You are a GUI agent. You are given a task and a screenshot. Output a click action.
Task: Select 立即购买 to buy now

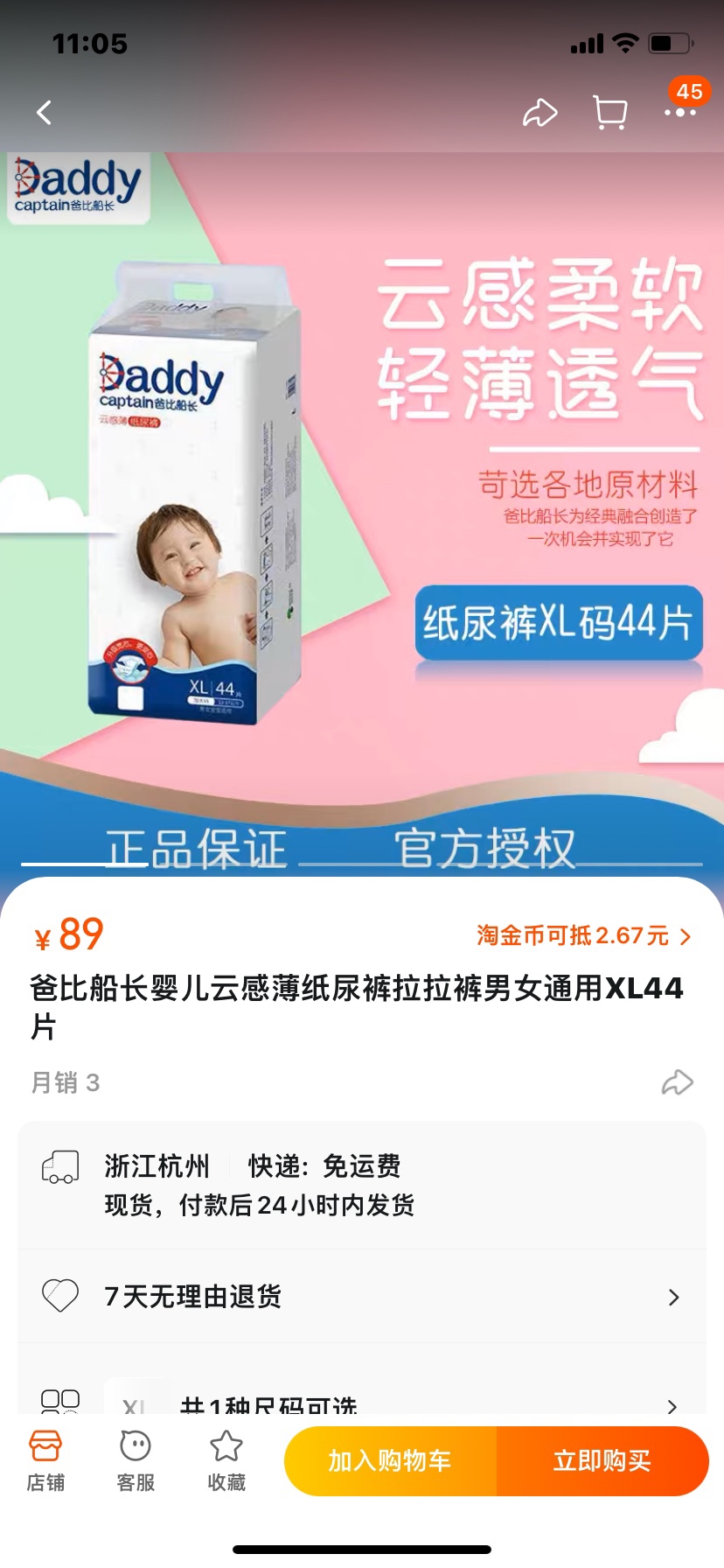click(602, 1461)
